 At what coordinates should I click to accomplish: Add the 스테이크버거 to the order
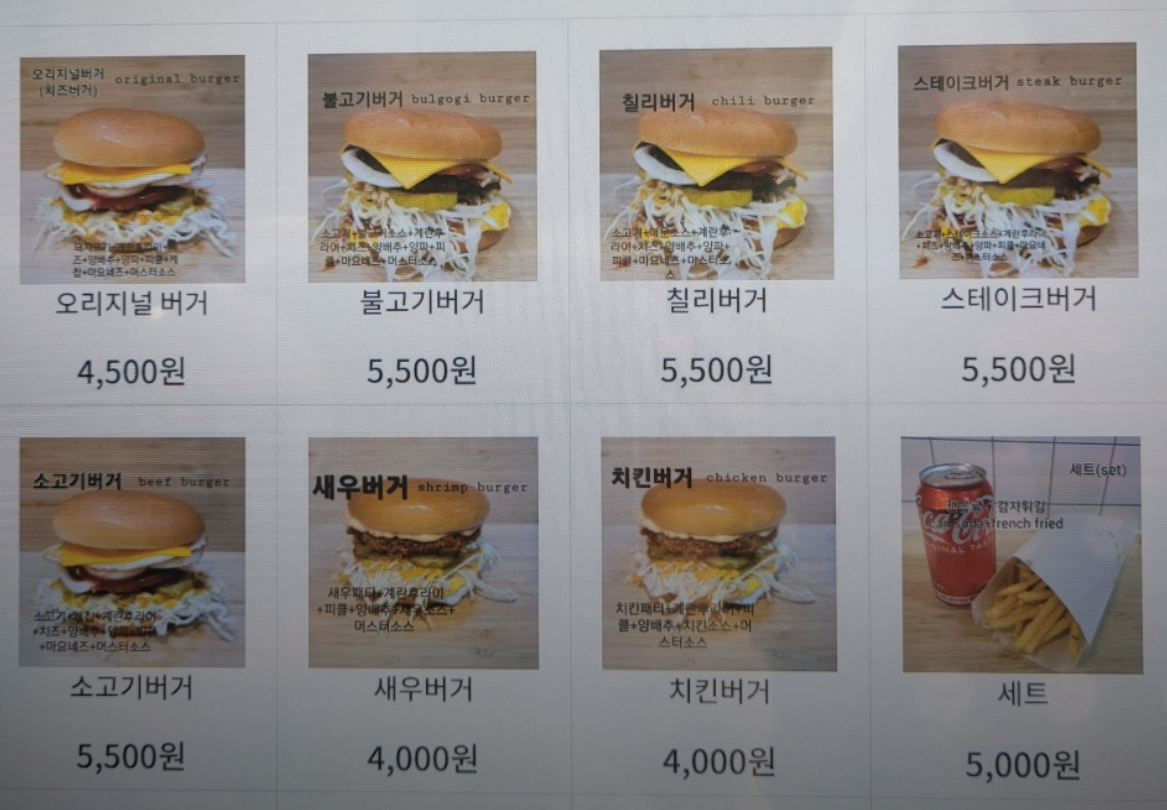tap(1018, 162)
